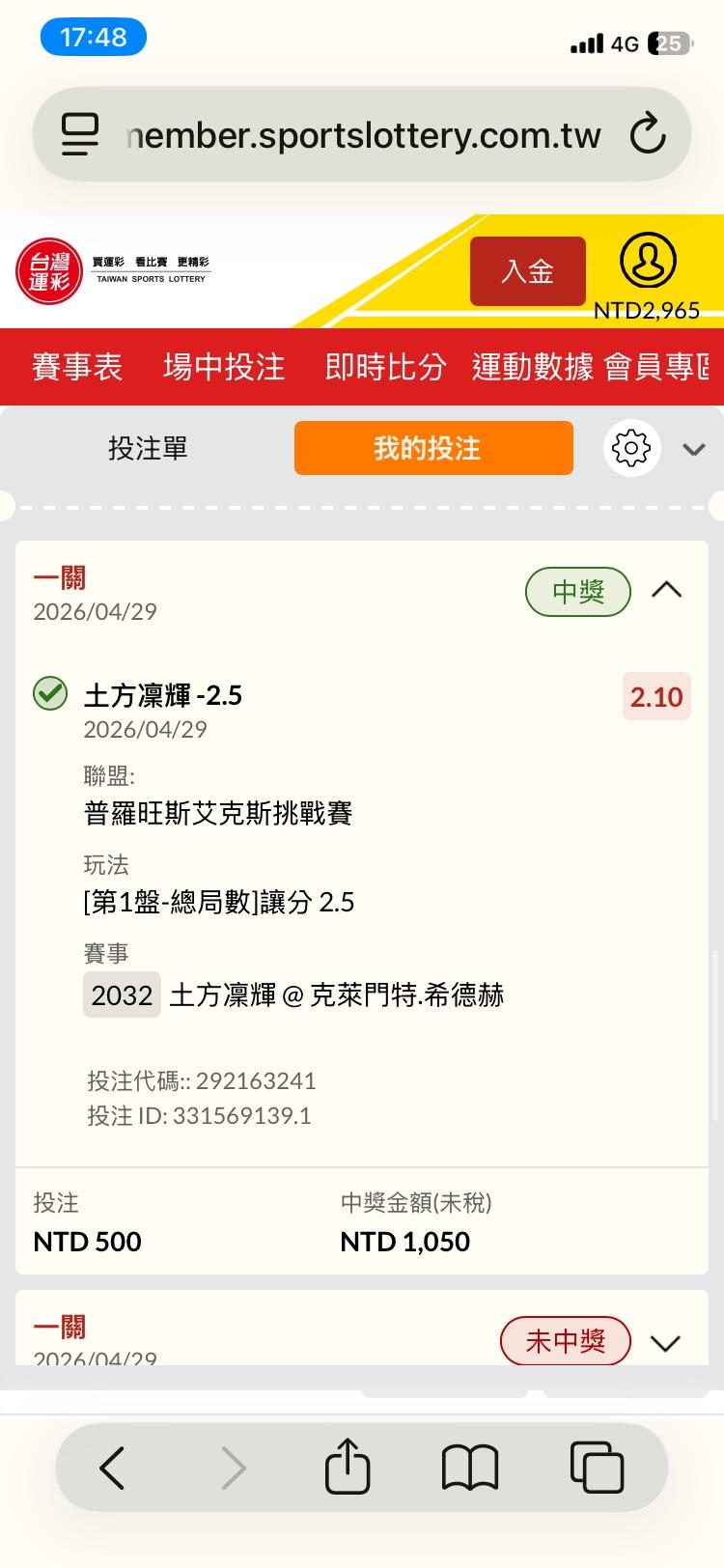Go to 即時比分 live scores
724x1568 pixels.
click(385, 367)
